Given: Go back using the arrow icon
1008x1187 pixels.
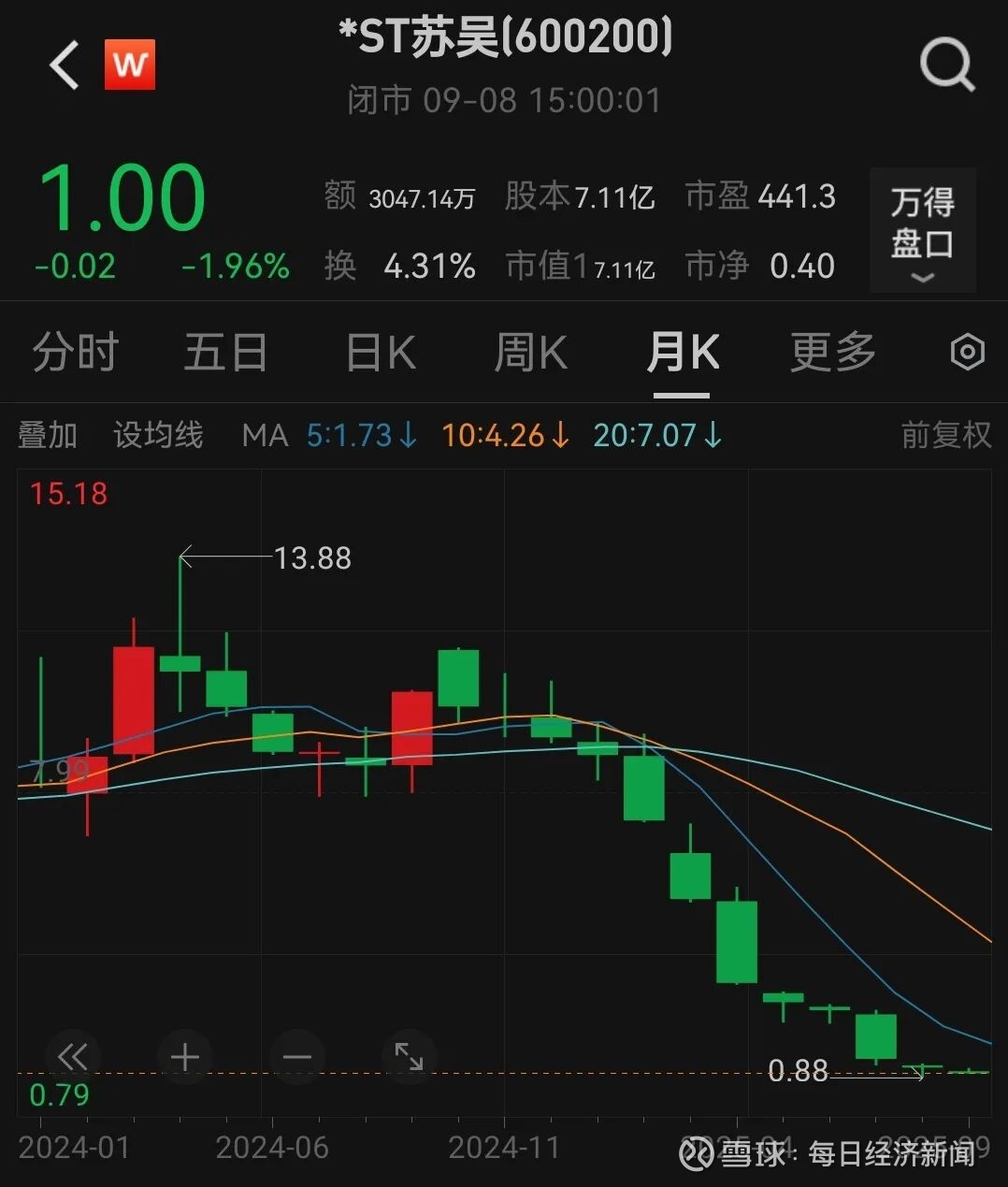Looking at the screenshot, I should [65, 65].
